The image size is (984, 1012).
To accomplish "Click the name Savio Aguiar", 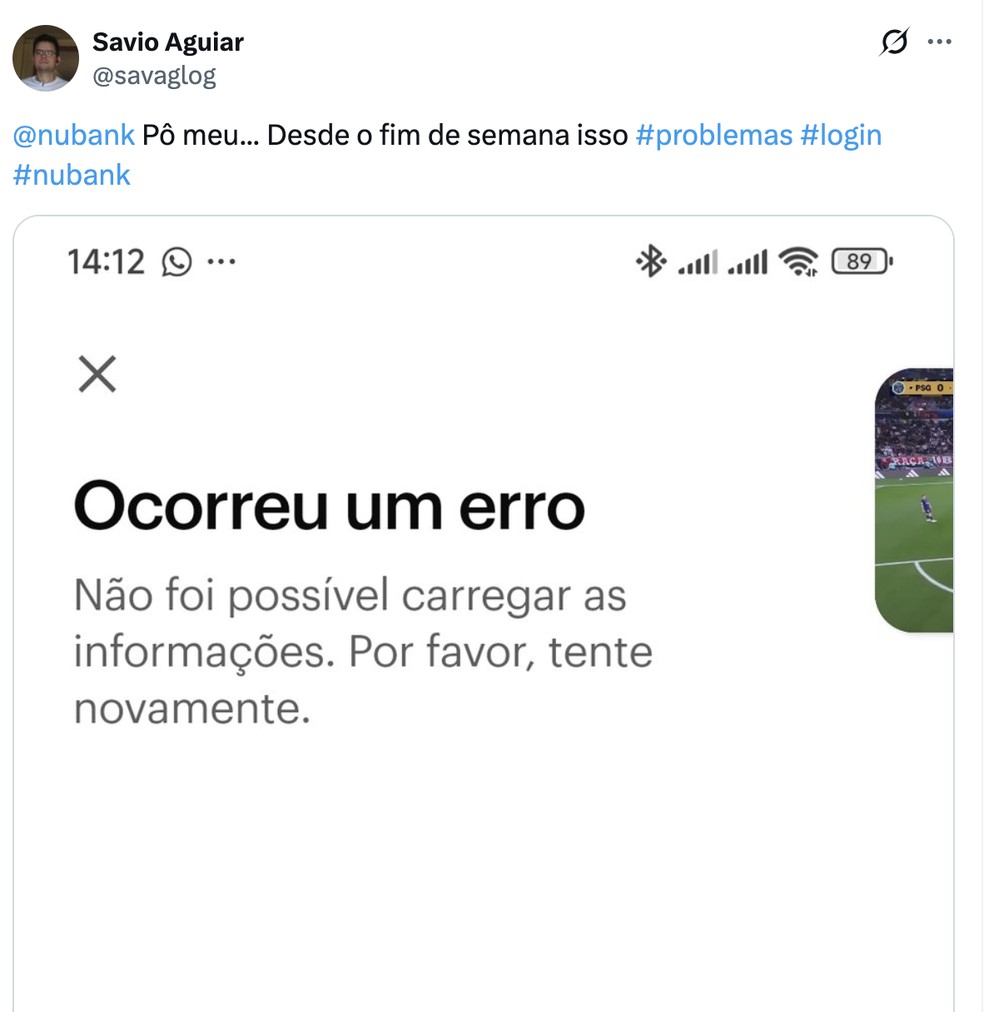I will pyautogui.click(x=167, y=42).
